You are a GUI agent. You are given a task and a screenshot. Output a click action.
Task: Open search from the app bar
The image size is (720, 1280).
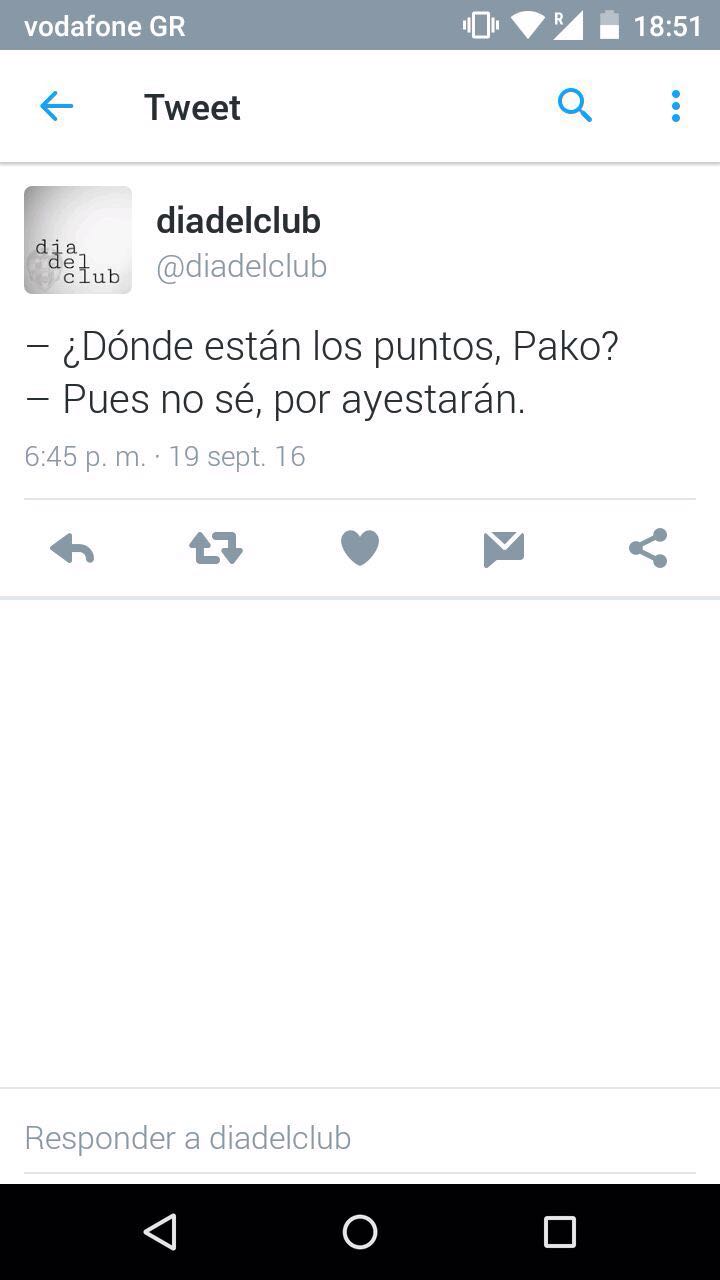(574, 105)
